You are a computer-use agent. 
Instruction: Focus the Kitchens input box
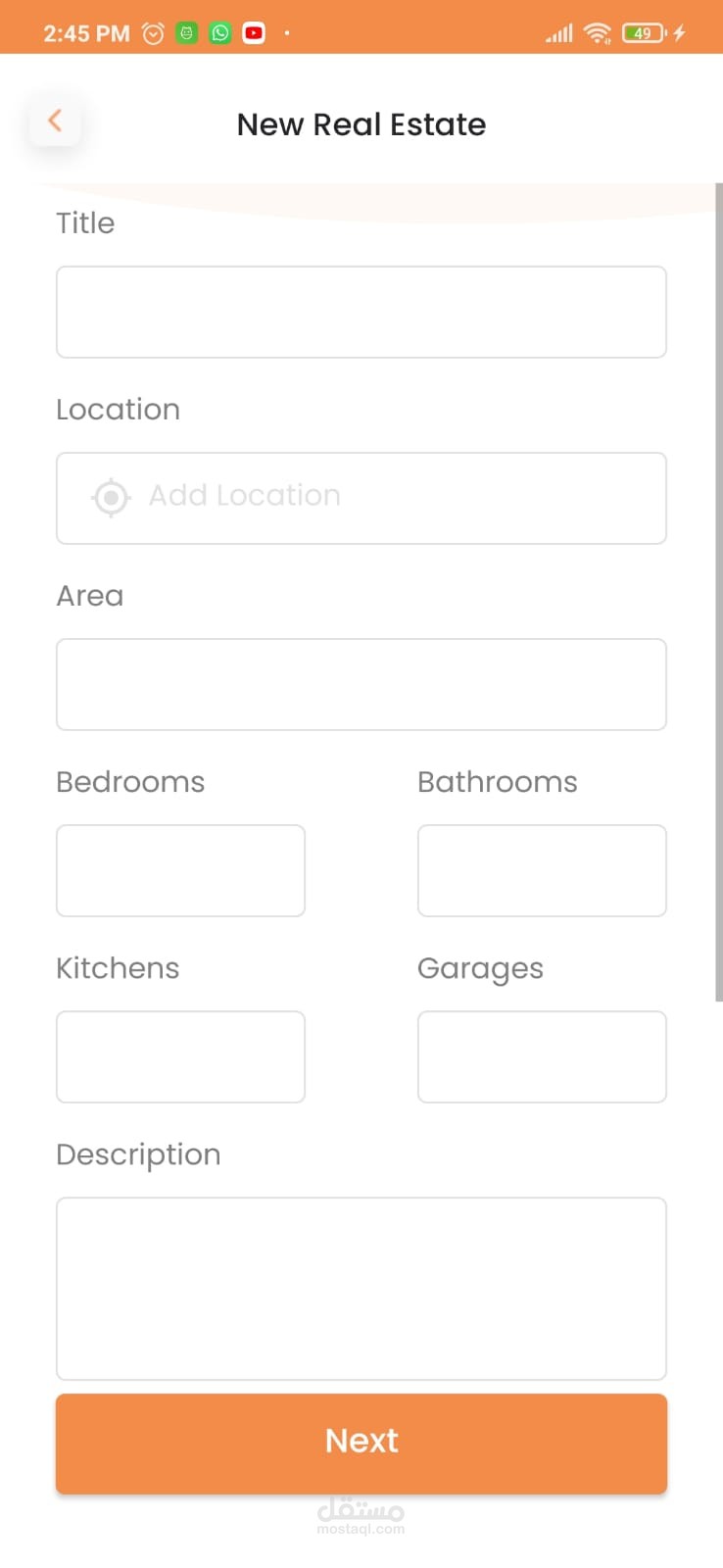[x=180, y=1056]
